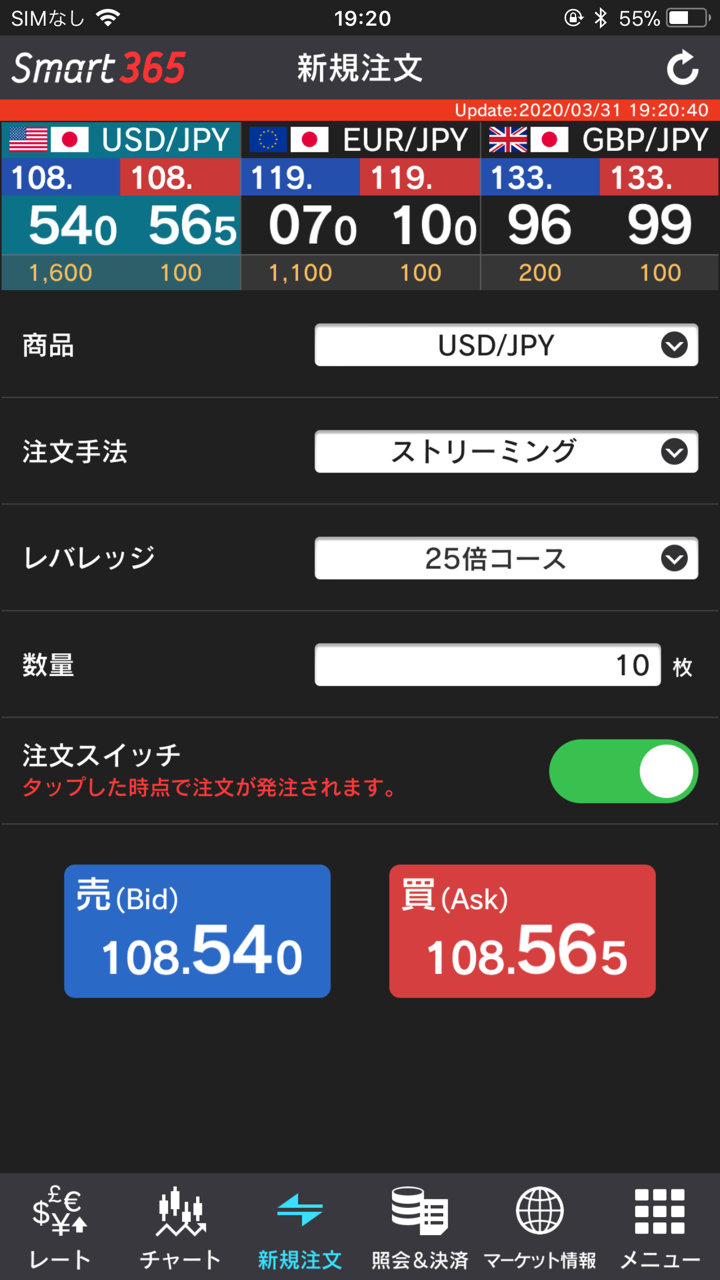Tap the 数量 quantity field
Viewport: 720px width, 1280px height.
click(x=487, y=665)
